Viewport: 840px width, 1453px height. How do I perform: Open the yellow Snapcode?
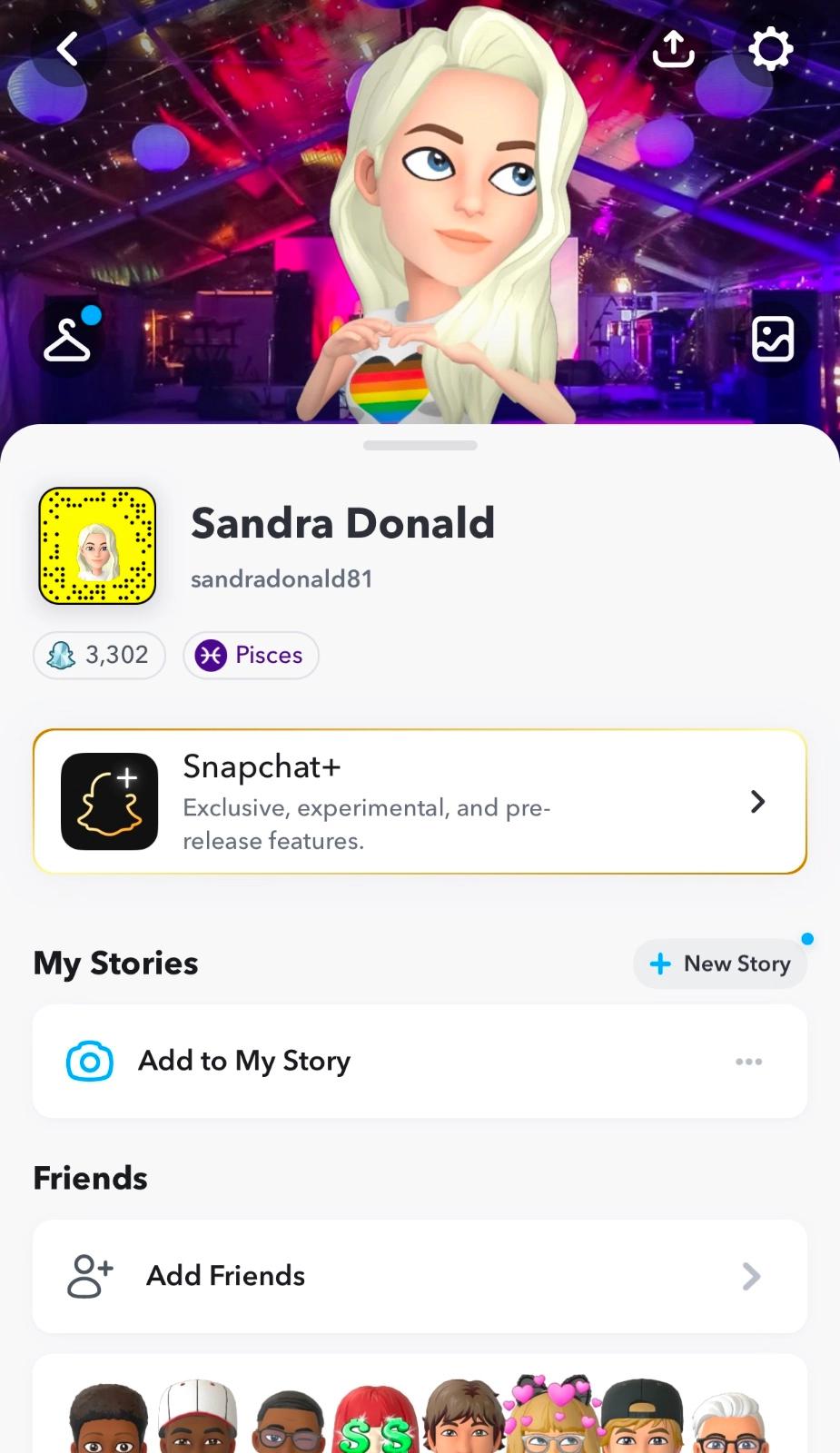[x=97, y=546]
